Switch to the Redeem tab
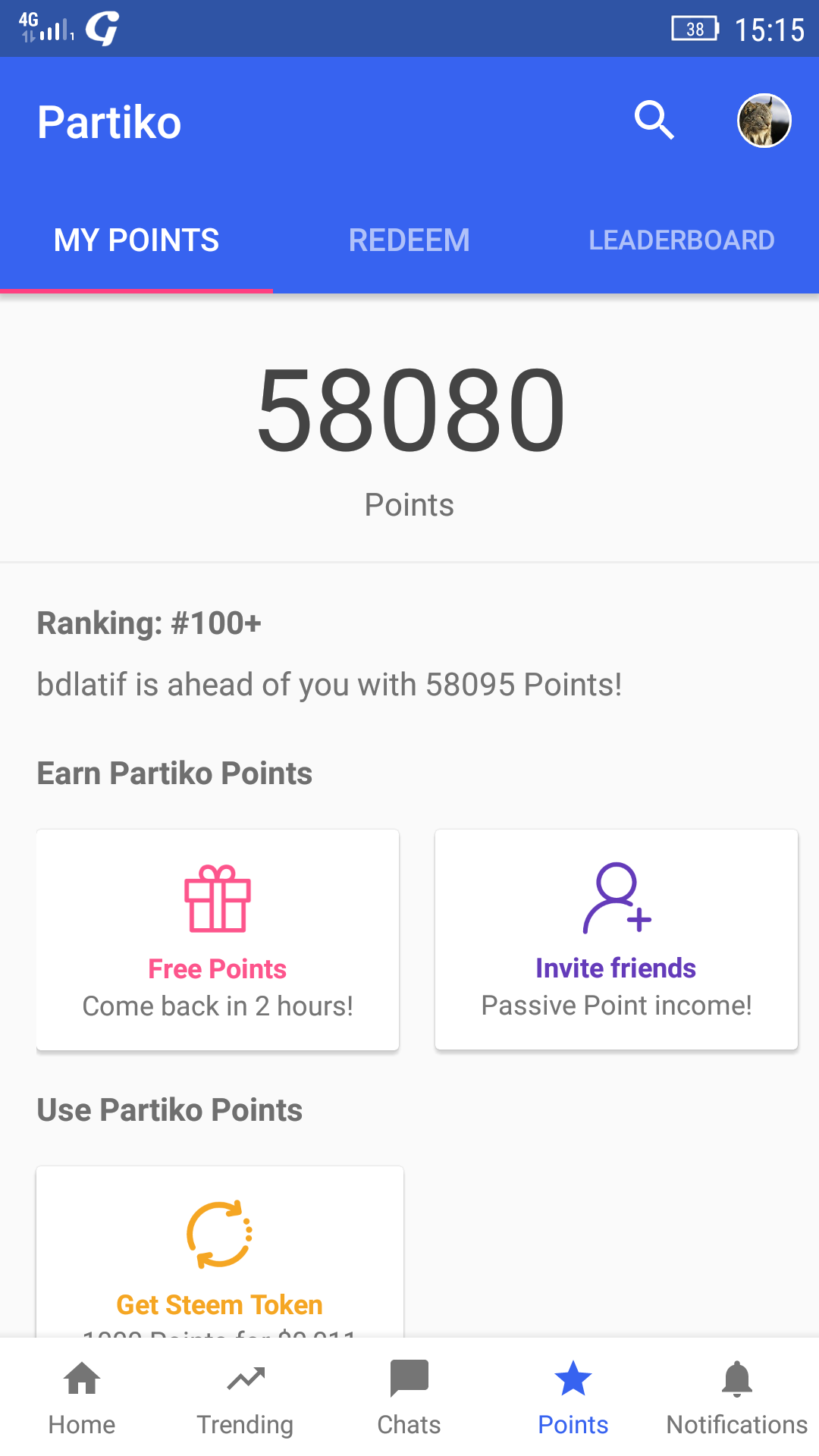 coord(409,240)
